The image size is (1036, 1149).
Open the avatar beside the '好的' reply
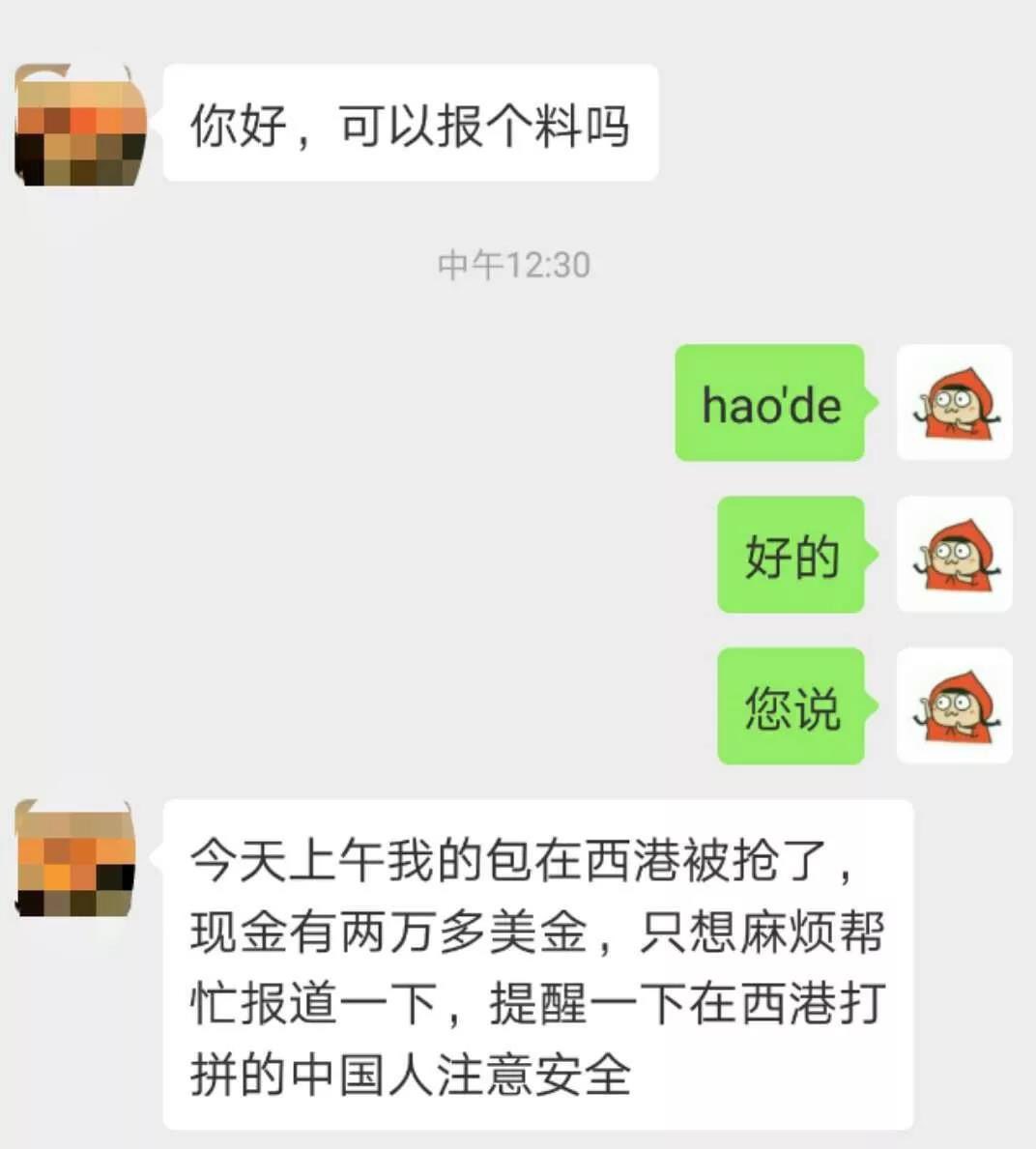(954, 555)
